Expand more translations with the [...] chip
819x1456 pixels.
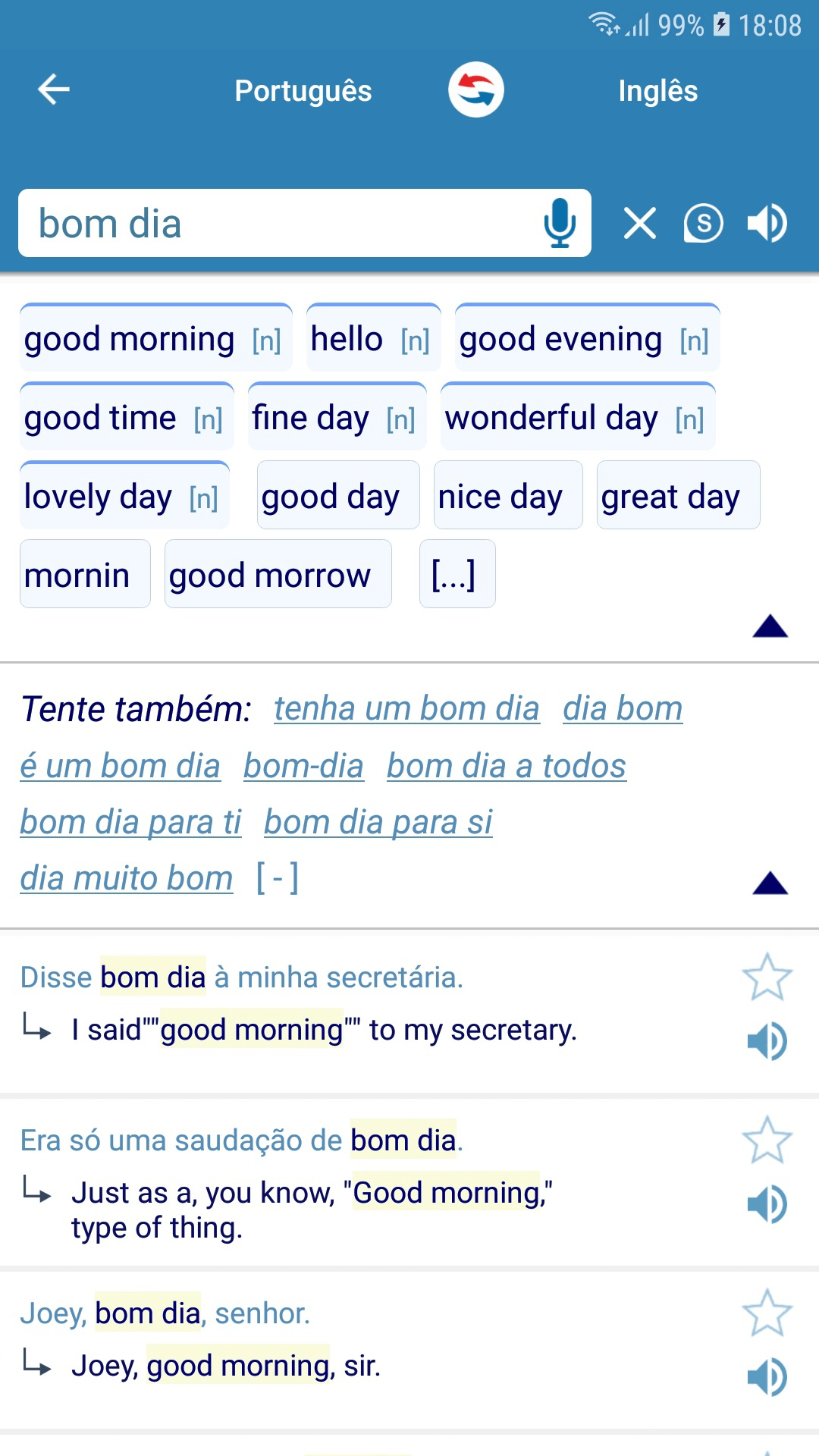pos(456,574)
